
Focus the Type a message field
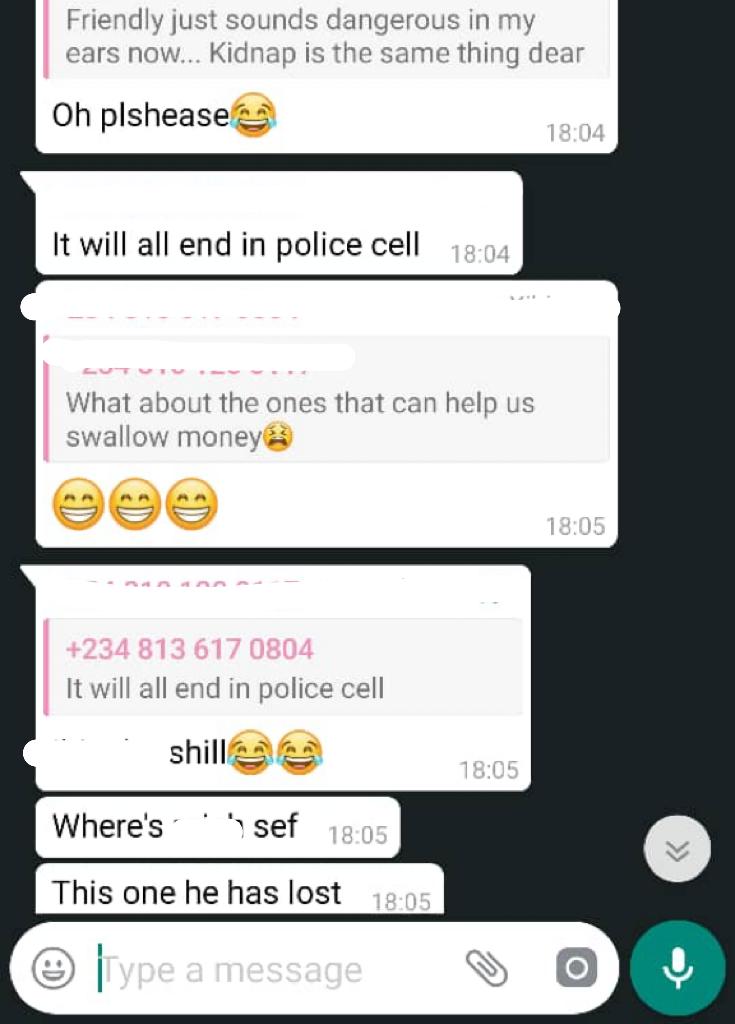click(x=270, y=970)
